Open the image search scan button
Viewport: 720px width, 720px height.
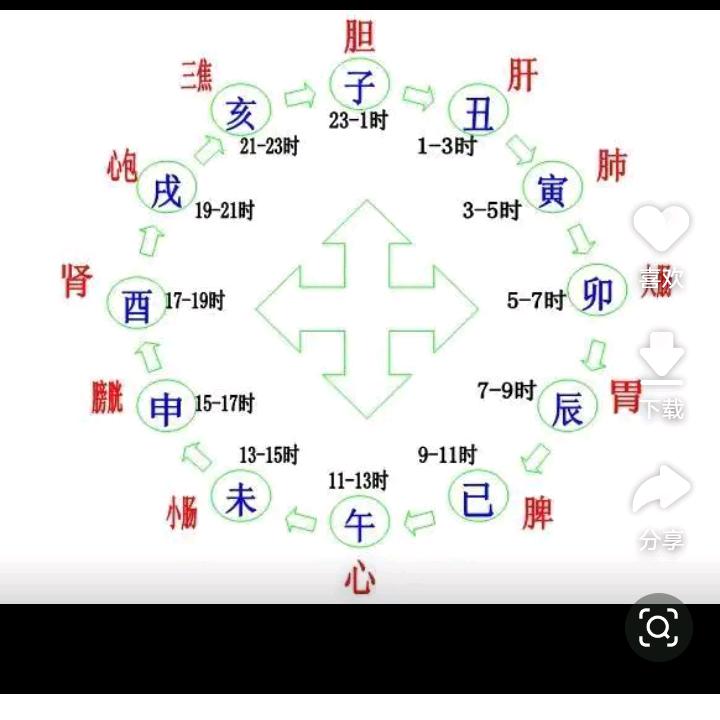(x=659, y=628)
